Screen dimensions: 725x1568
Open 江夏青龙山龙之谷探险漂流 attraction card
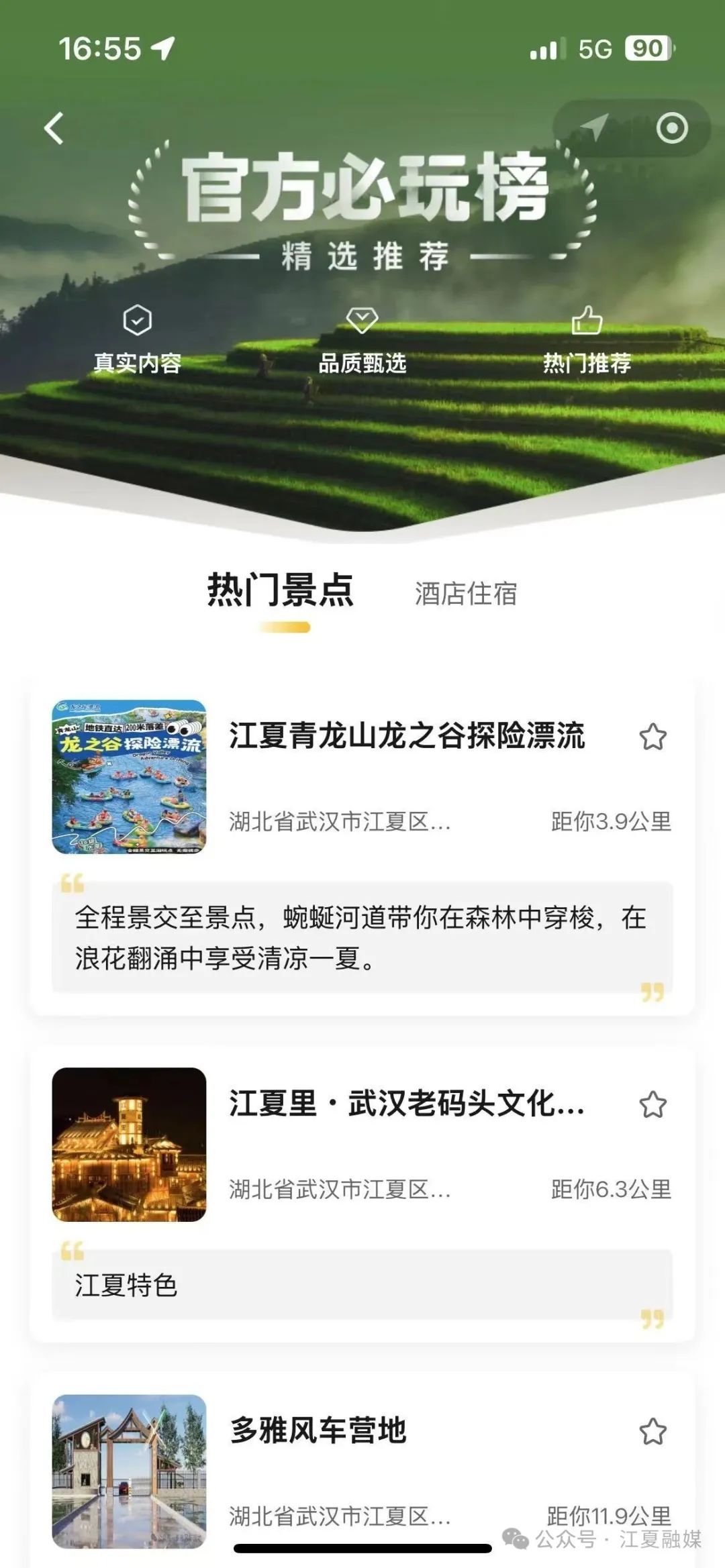[x=406, y=736]
